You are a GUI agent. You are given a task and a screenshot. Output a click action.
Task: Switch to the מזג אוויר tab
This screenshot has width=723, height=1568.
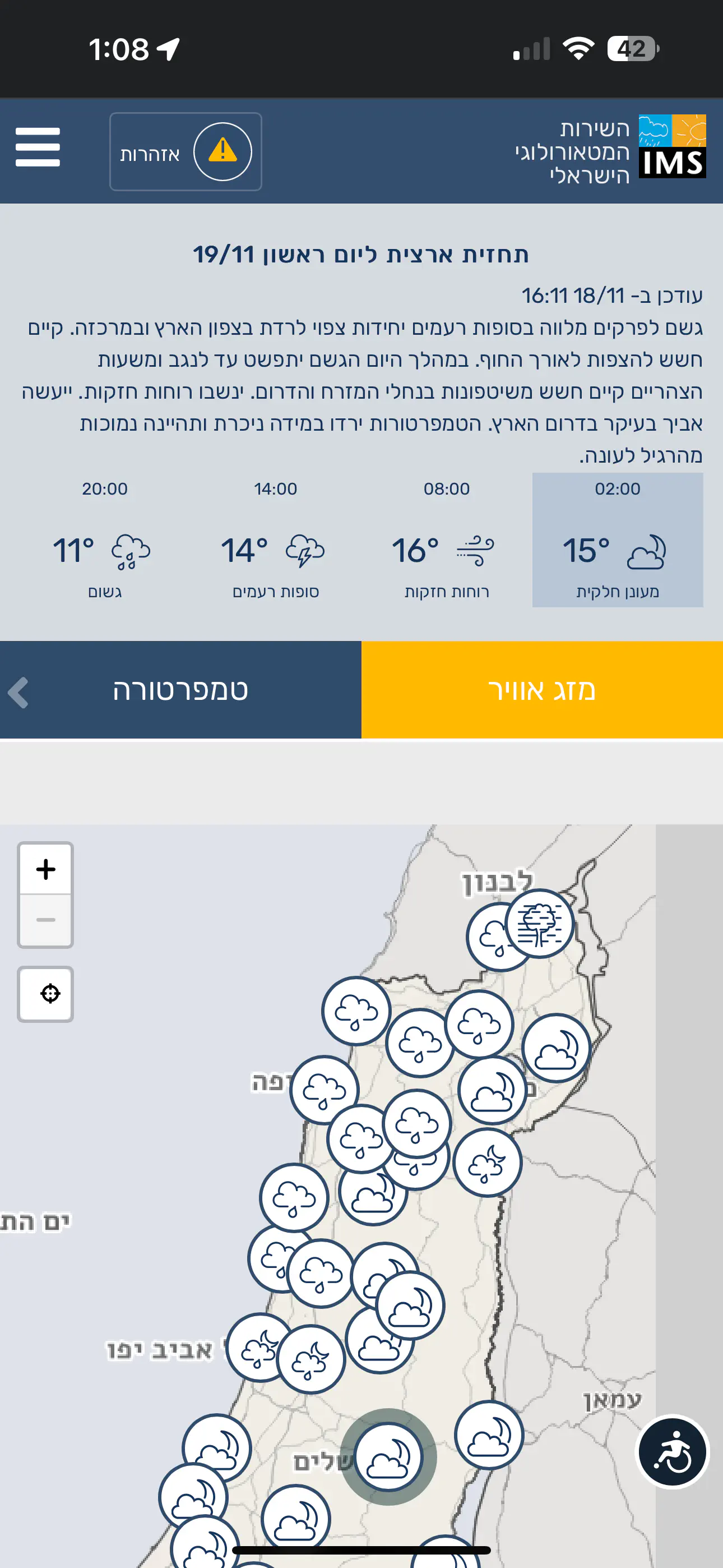[541, 690]
